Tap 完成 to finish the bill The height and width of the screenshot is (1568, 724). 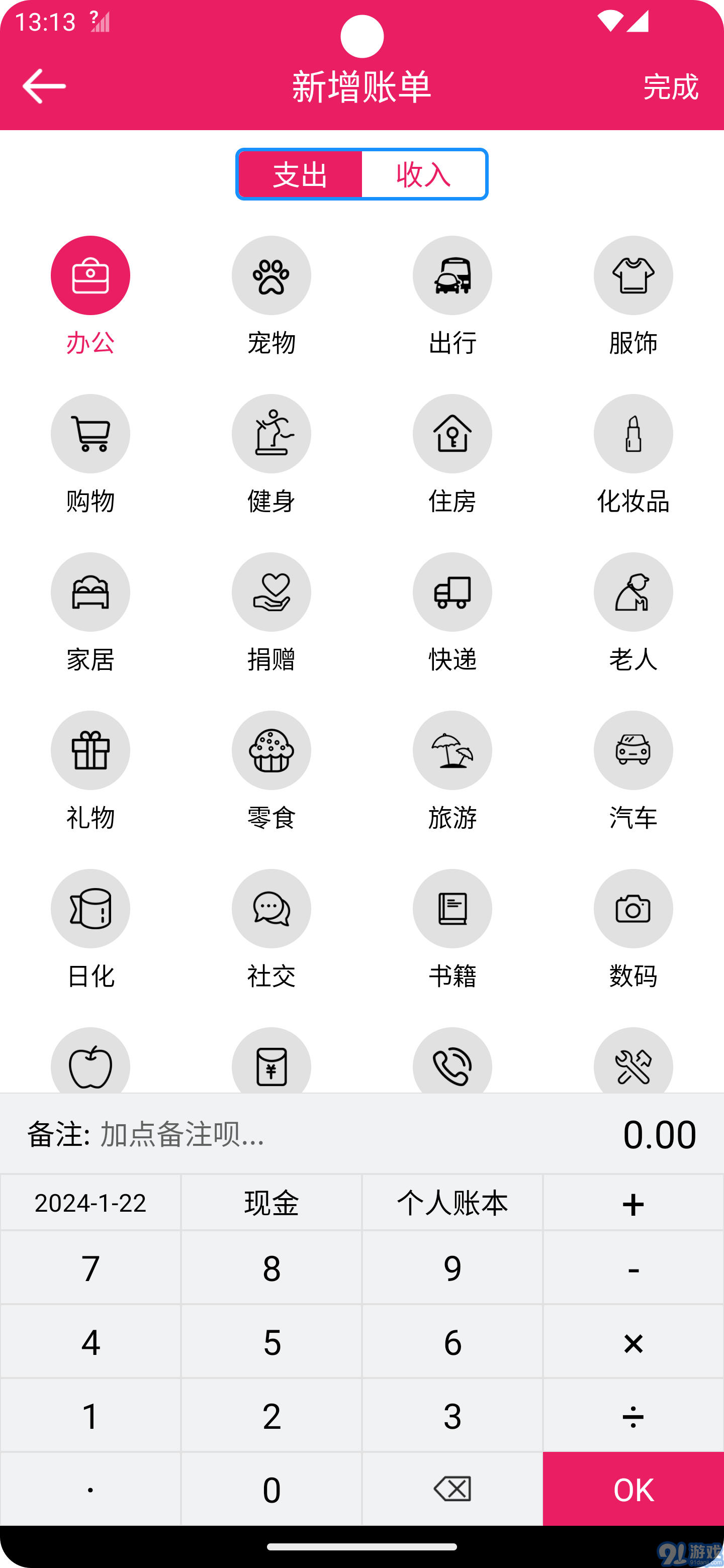[670, 86]
